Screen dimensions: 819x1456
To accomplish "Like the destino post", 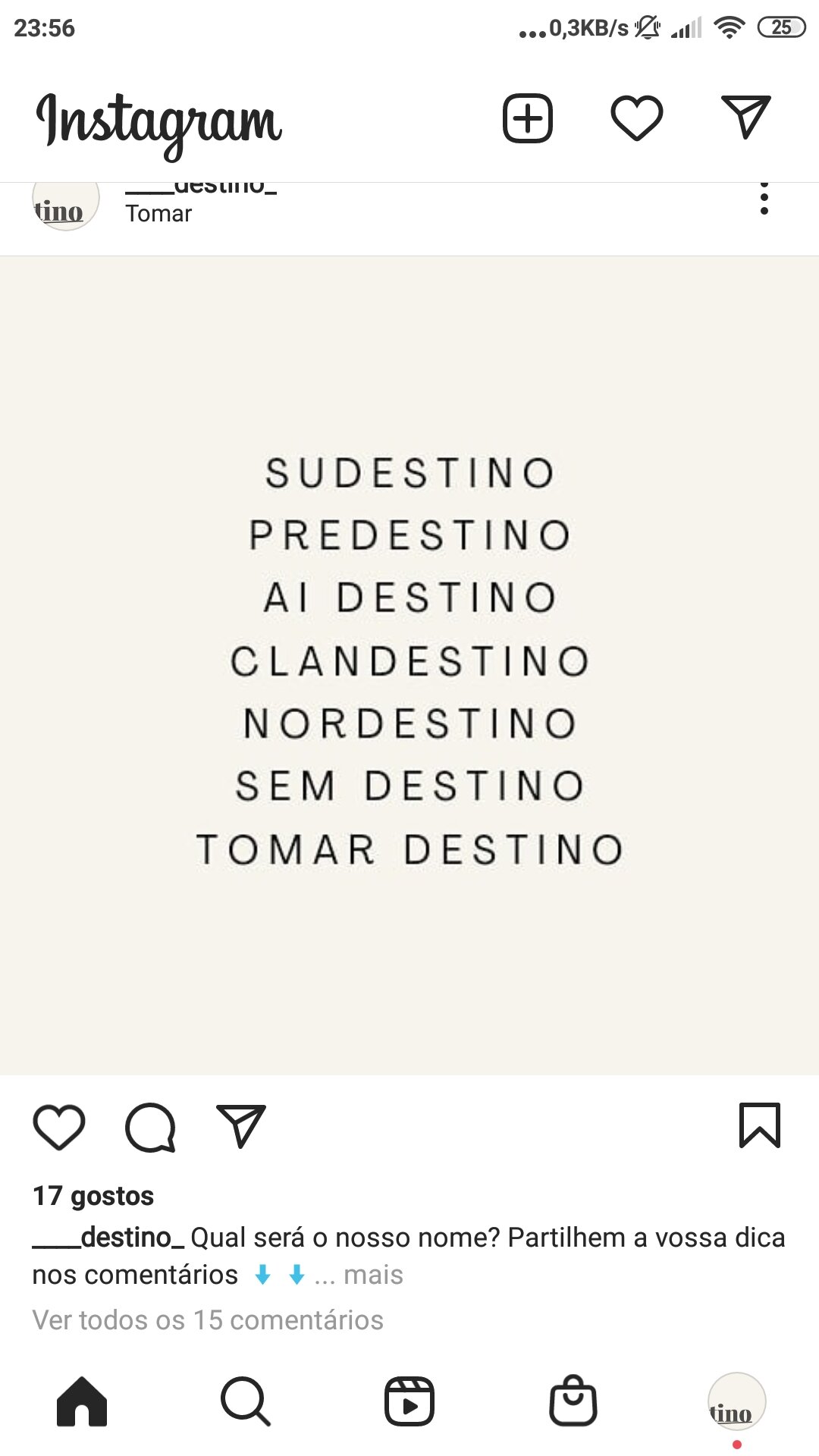I will point(59,1127).
